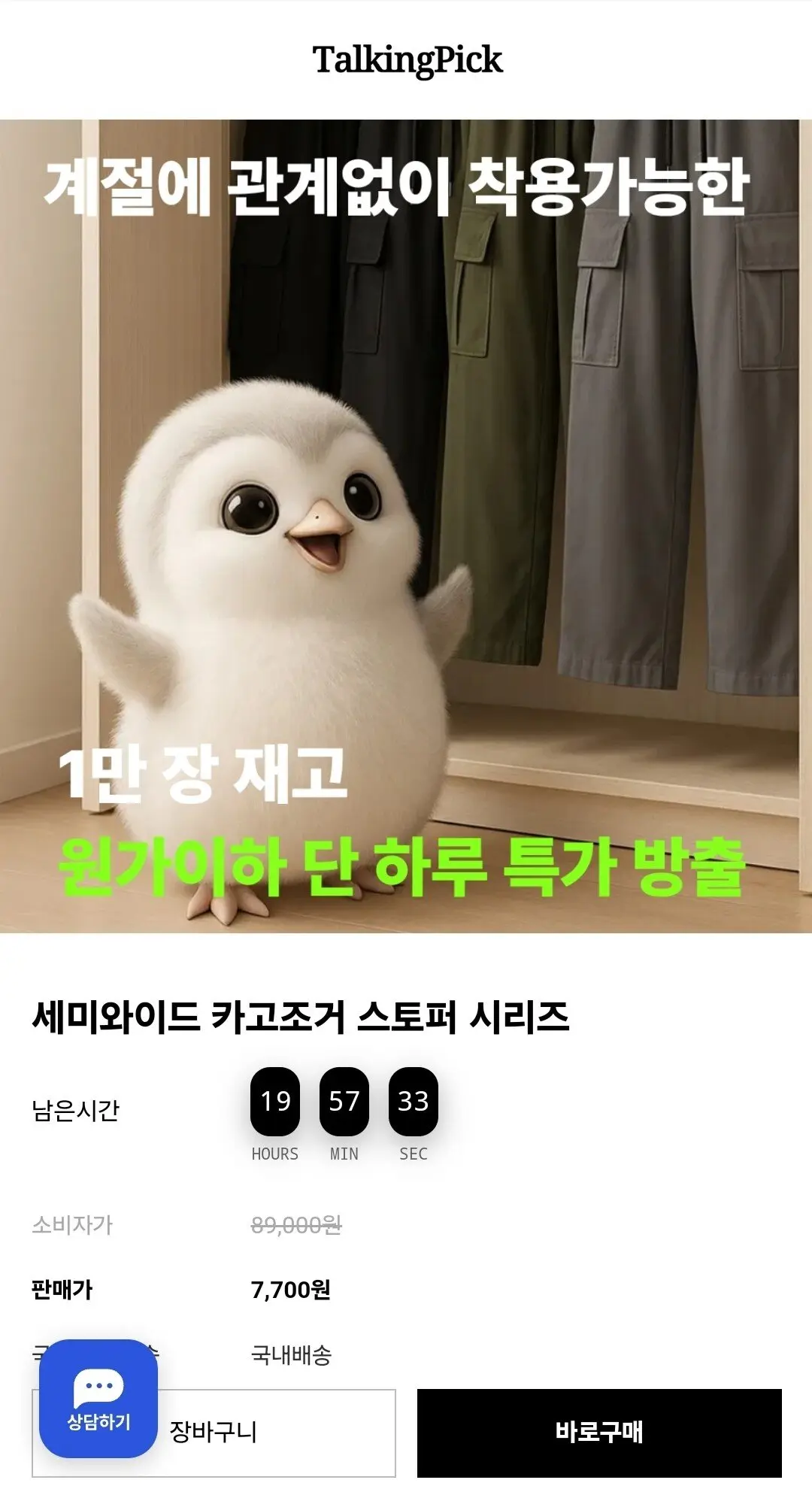
Task: Open the TalkingPick header logo
Action: point(407,60)
